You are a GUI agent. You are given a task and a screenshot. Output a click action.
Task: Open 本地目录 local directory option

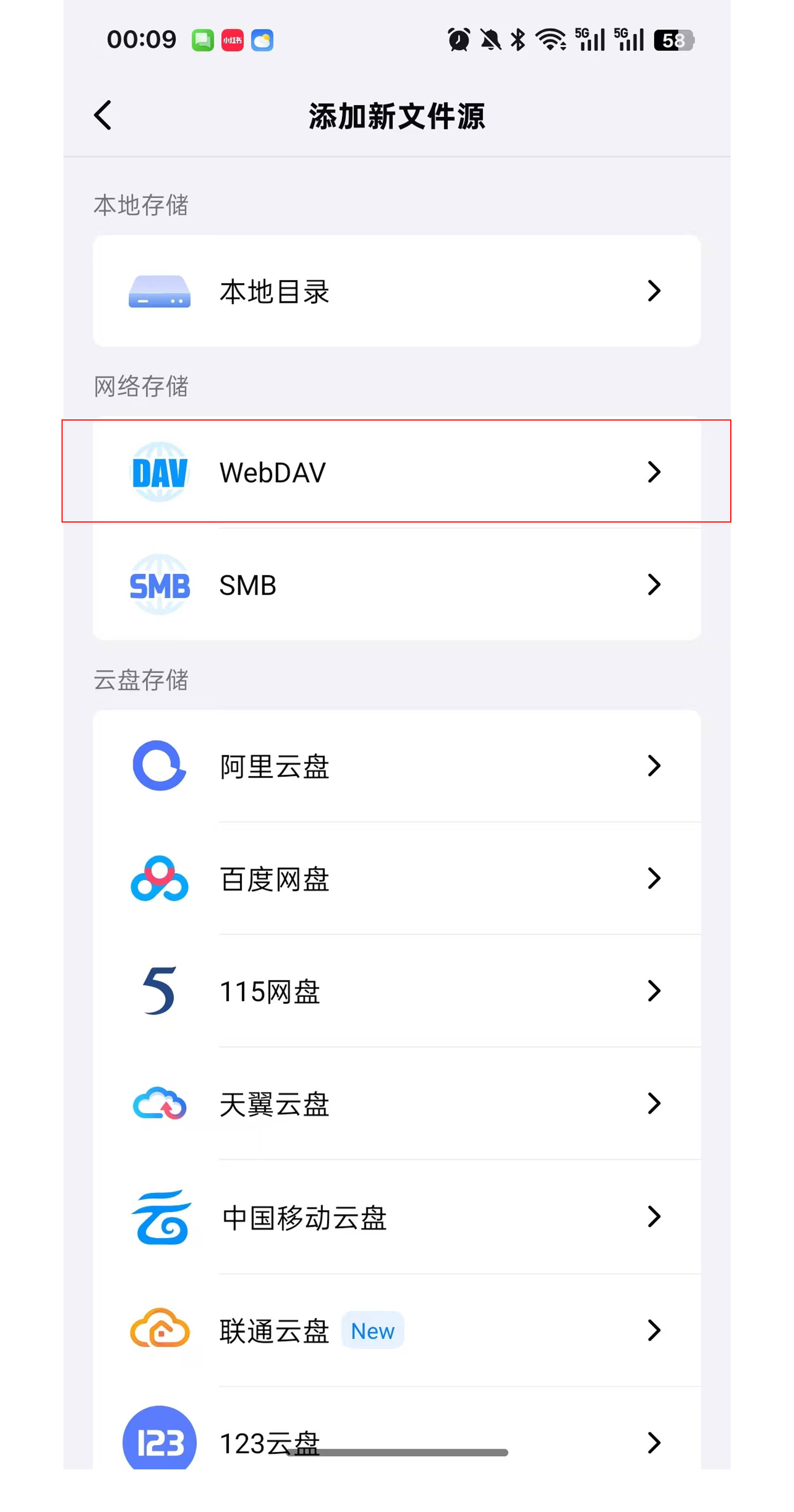point(396,291)
